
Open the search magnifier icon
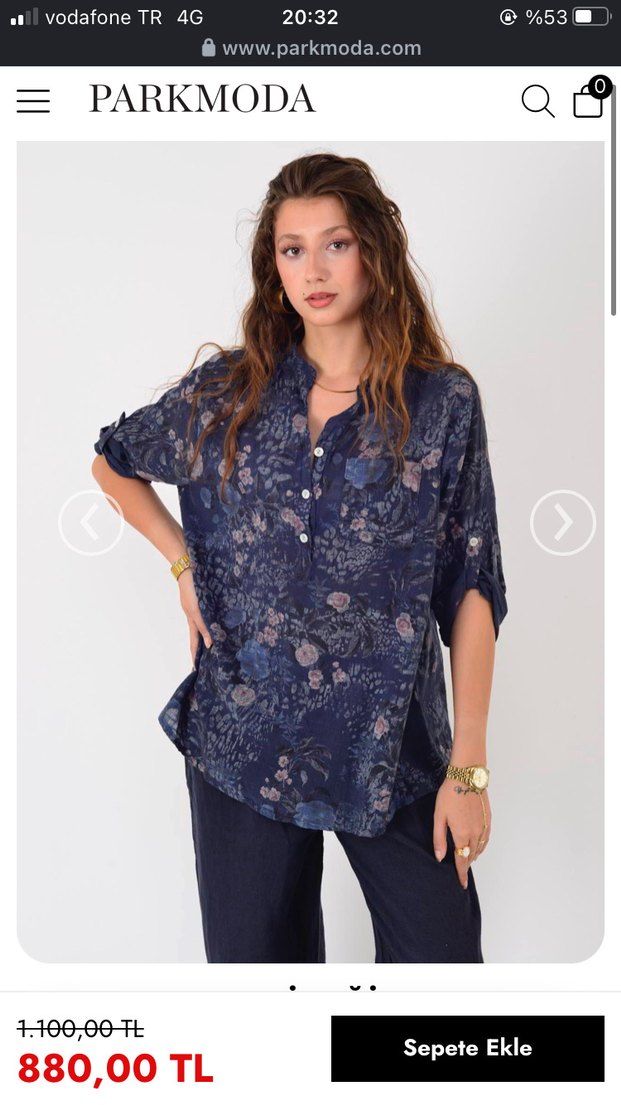tap(537, 101)
